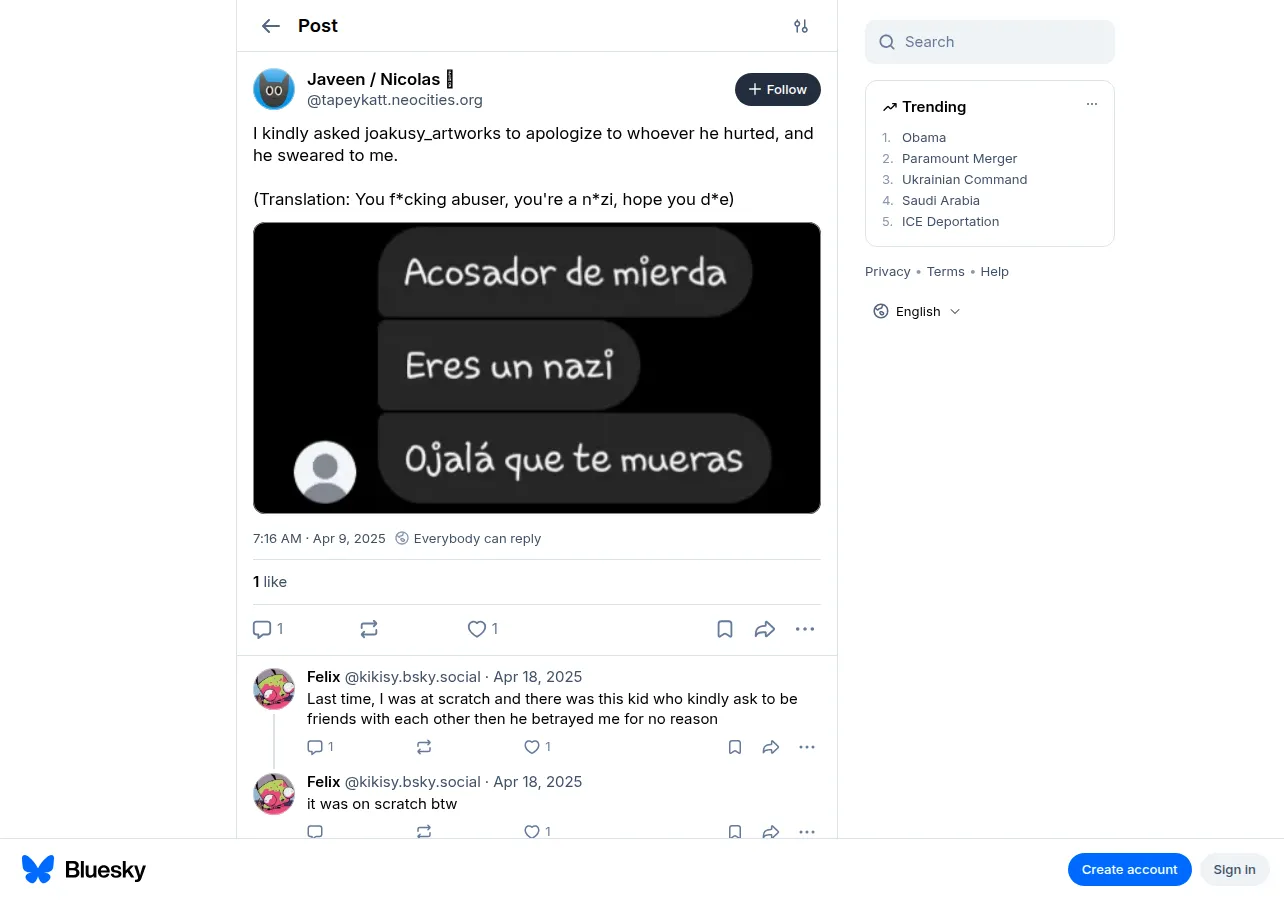Open more options on the main post
Screen dimensions: 1284x900
(805, 629)
